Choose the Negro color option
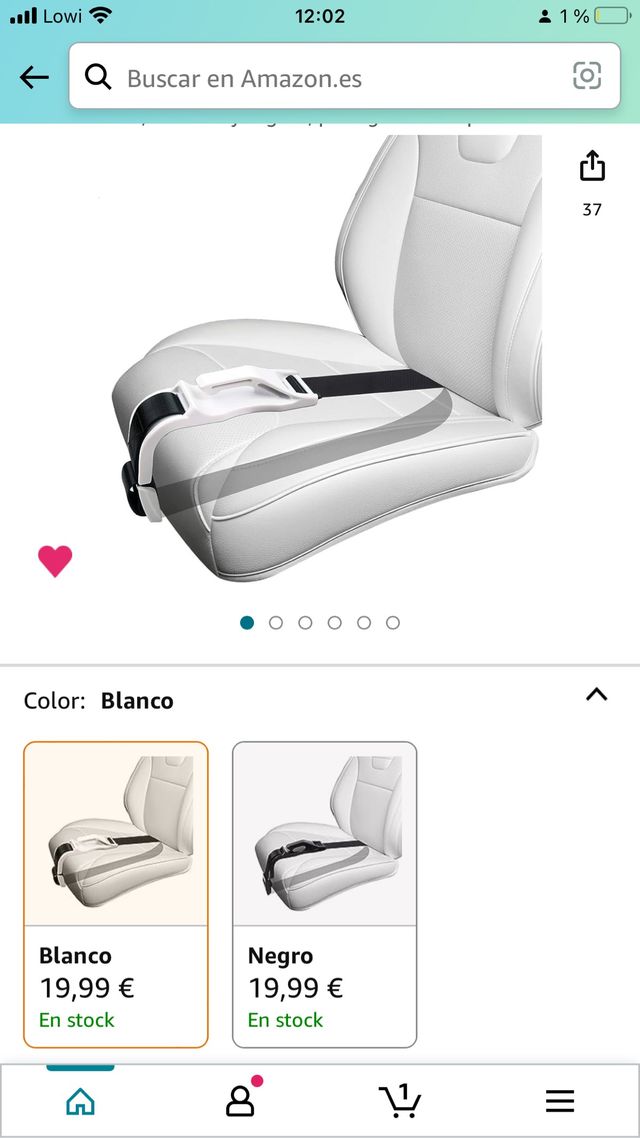 point(324,894)
